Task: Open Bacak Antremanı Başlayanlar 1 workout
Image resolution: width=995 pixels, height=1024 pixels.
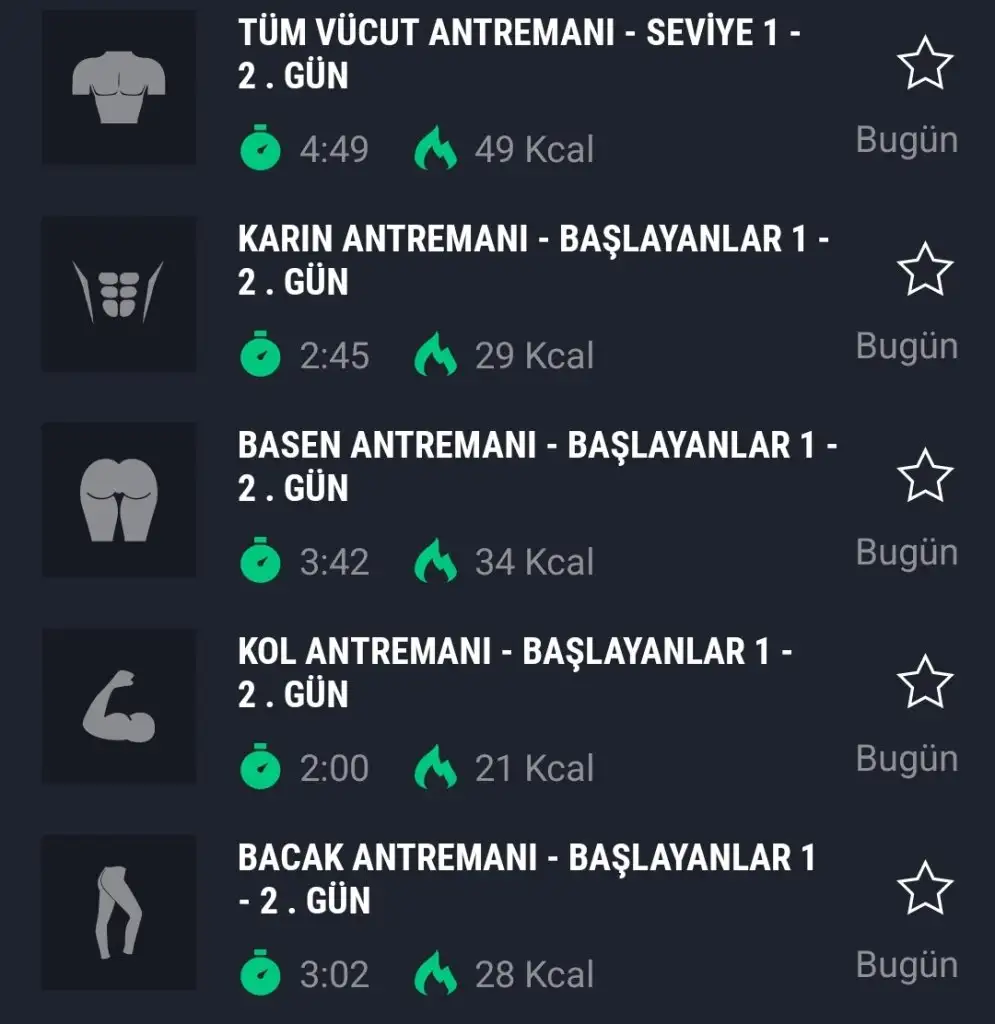Action: point(526,879)
